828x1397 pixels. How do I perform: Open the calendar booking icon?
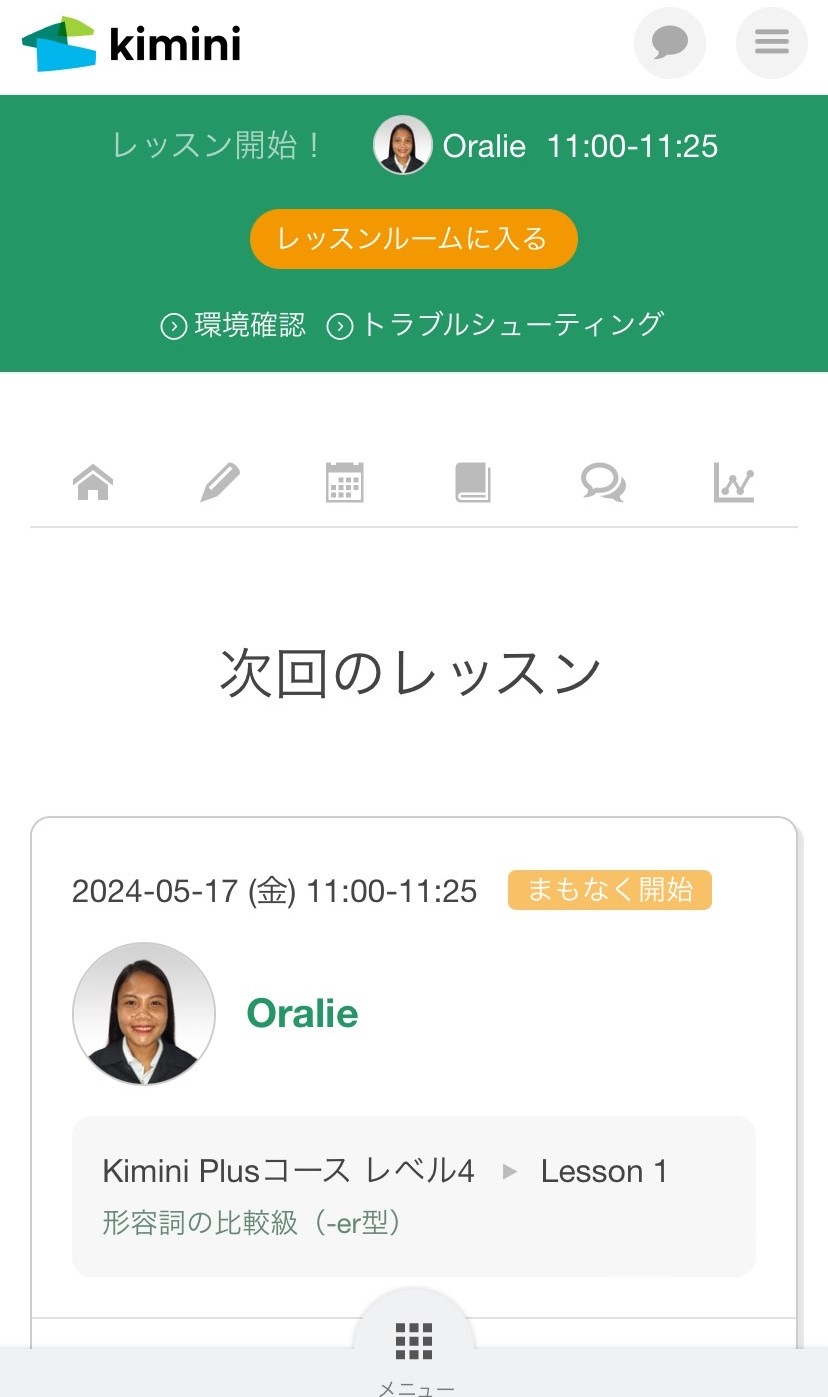point(344,482)
